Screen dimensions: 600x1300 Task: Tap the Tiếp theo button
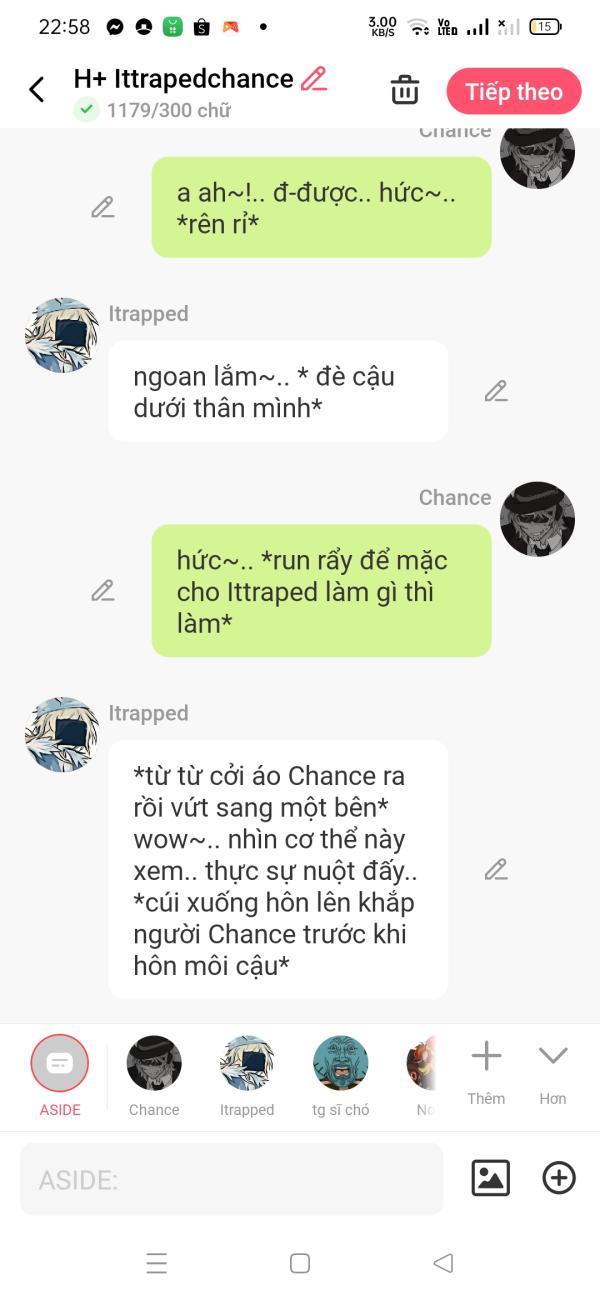(514, 92)
